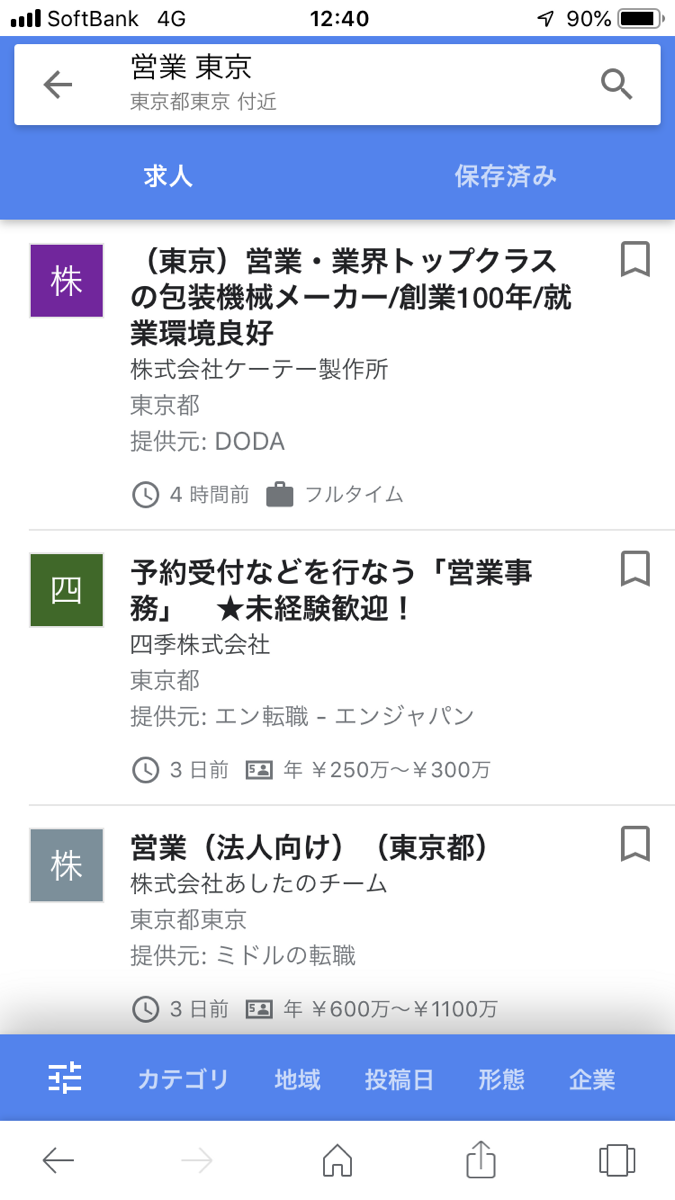
Task: Tap the magnifier search icon
Action: coord(617,85)
